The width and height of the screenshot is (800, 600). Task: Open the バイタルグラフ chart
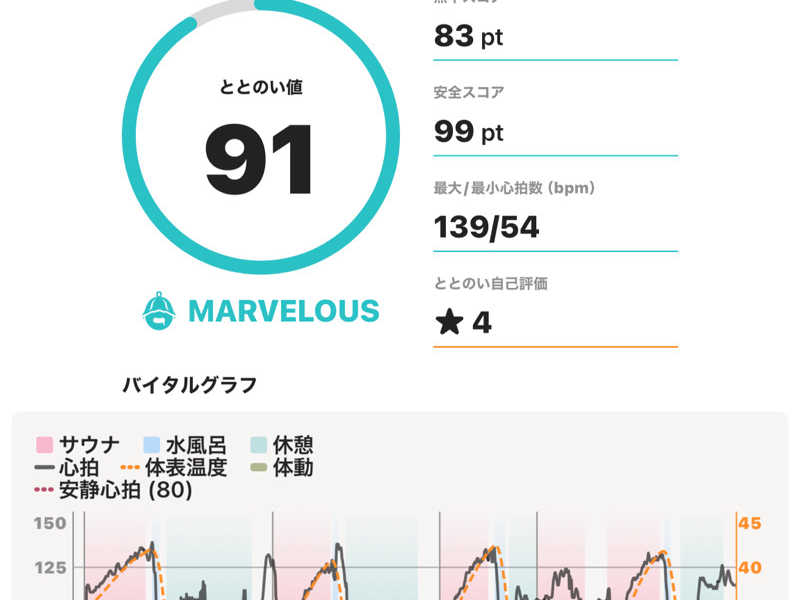400,506
